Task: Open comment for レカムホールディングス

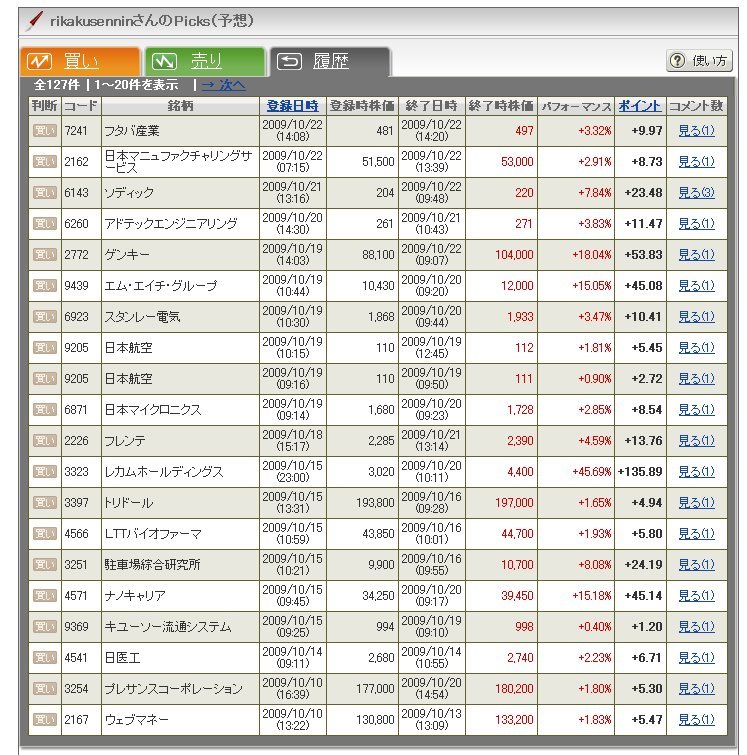Action: point(696,472)
